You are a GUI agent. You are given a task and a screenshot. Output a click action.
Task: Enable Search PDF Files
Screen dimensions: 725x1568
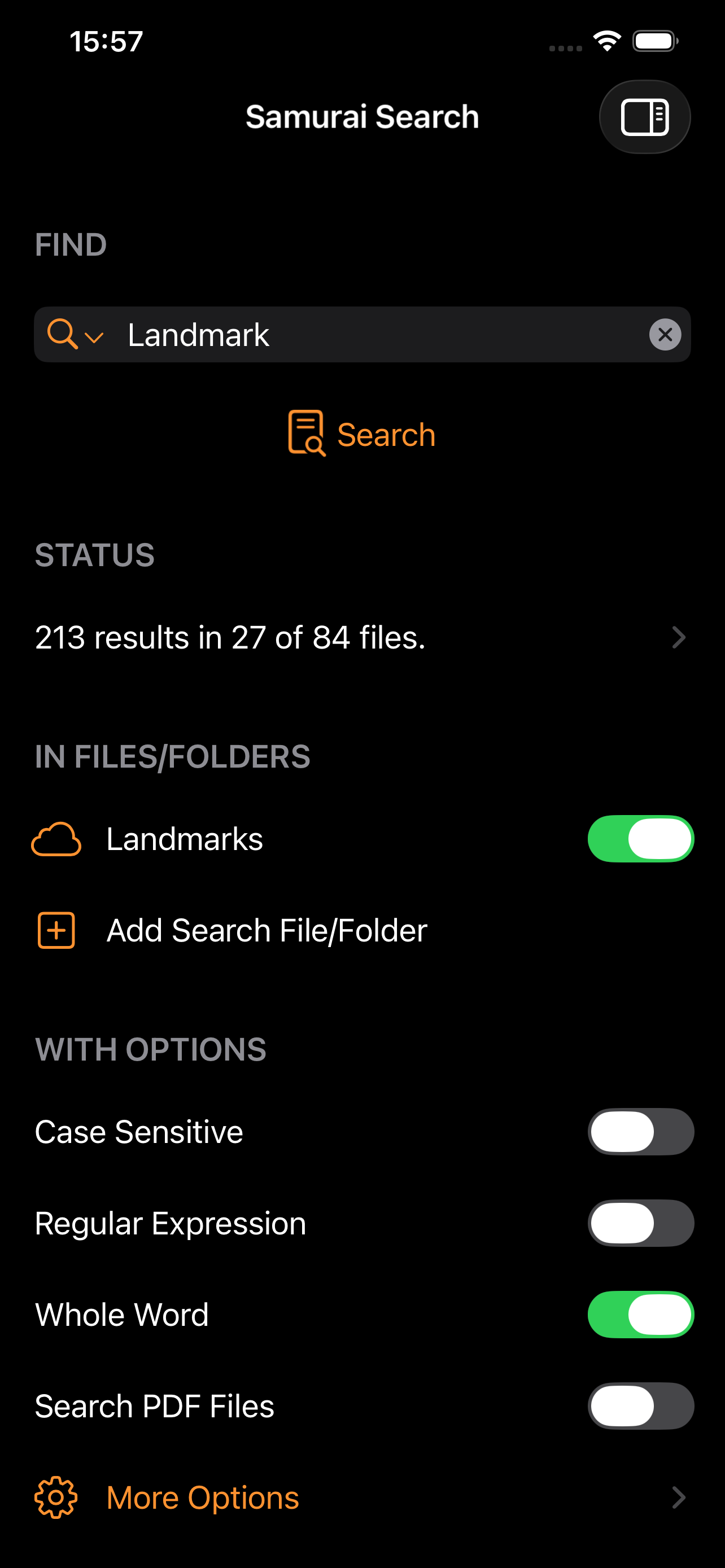pos(640,1405)
